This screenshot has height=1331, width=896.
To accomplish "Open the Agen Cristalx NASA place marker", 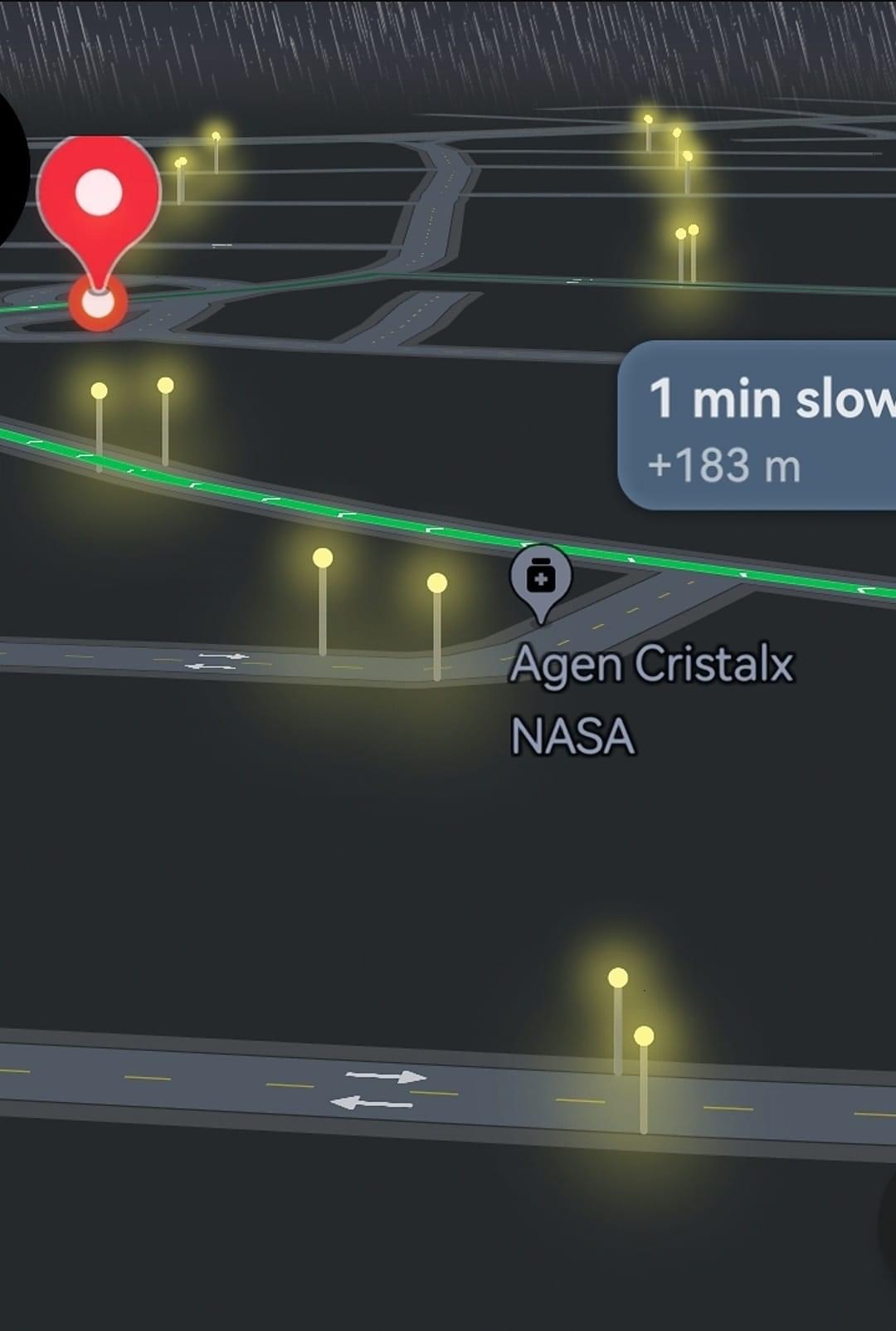I will (541, 578).
